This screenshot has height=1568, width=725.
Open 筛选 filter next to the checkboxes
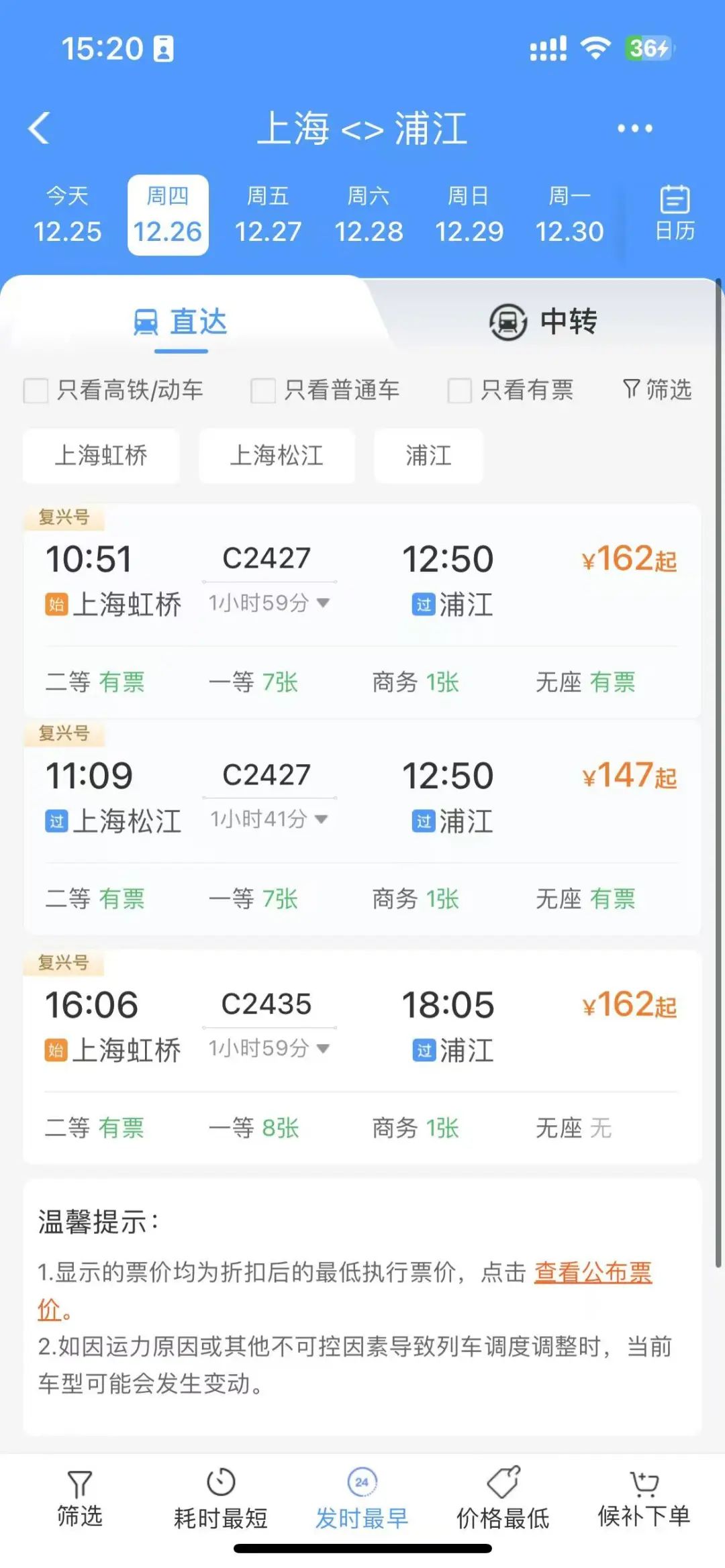pyautogui.click(x=657, y=389)
